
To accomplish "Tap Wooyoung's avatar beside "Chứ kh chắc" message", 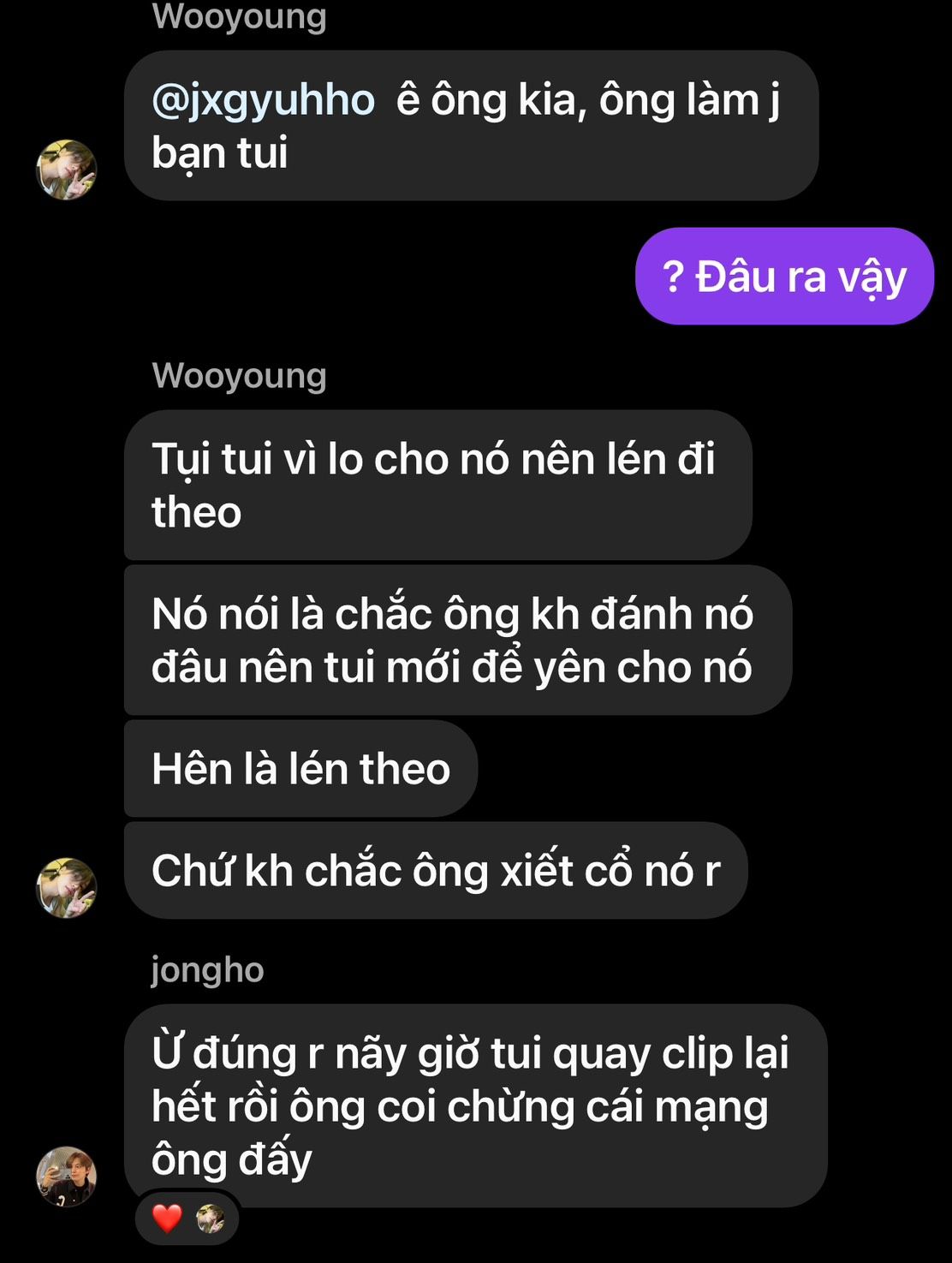I will click(66, 887).
